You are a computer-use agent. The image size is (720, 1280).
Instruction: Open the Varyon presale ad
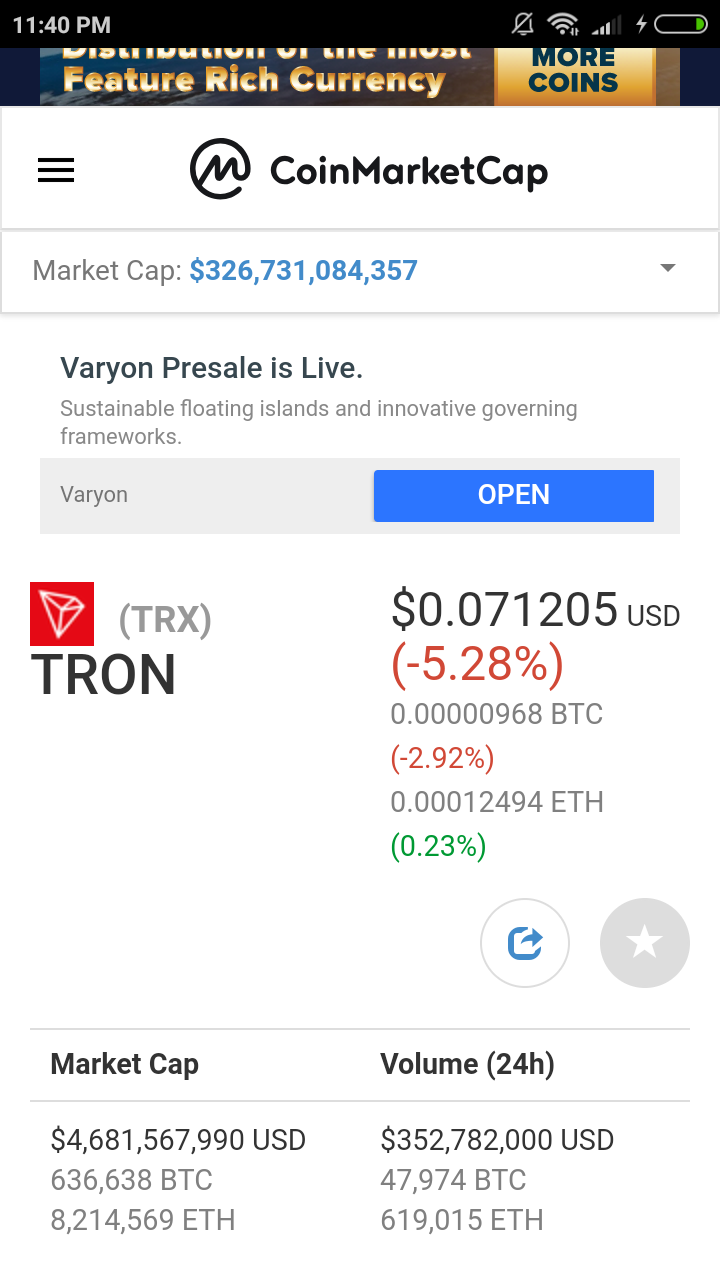click(x=513, y=495)
